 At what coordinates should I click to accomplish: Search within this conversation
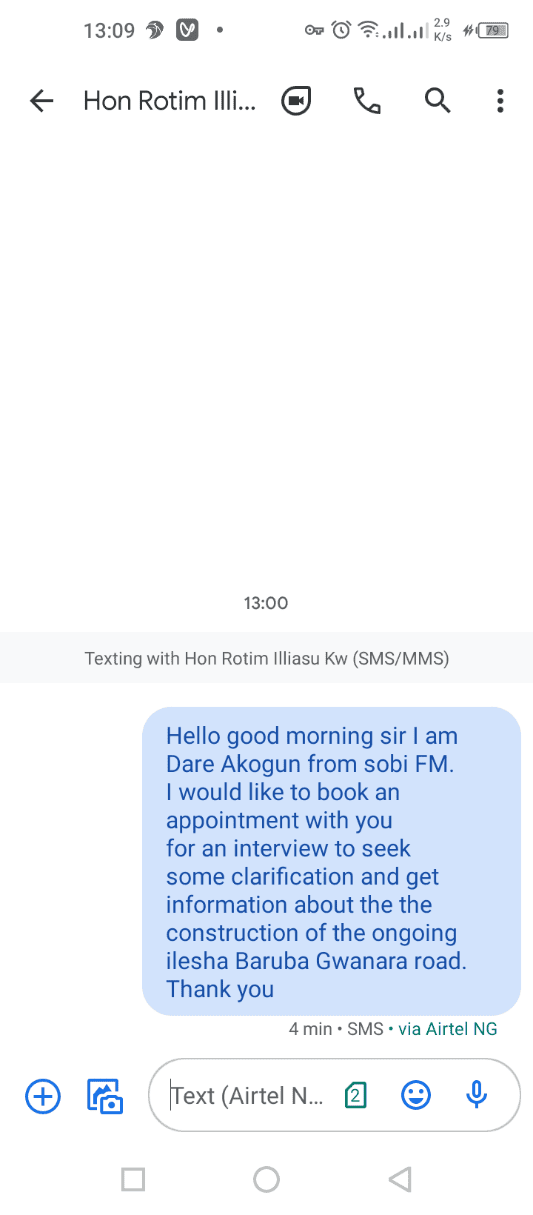point(437,100)
